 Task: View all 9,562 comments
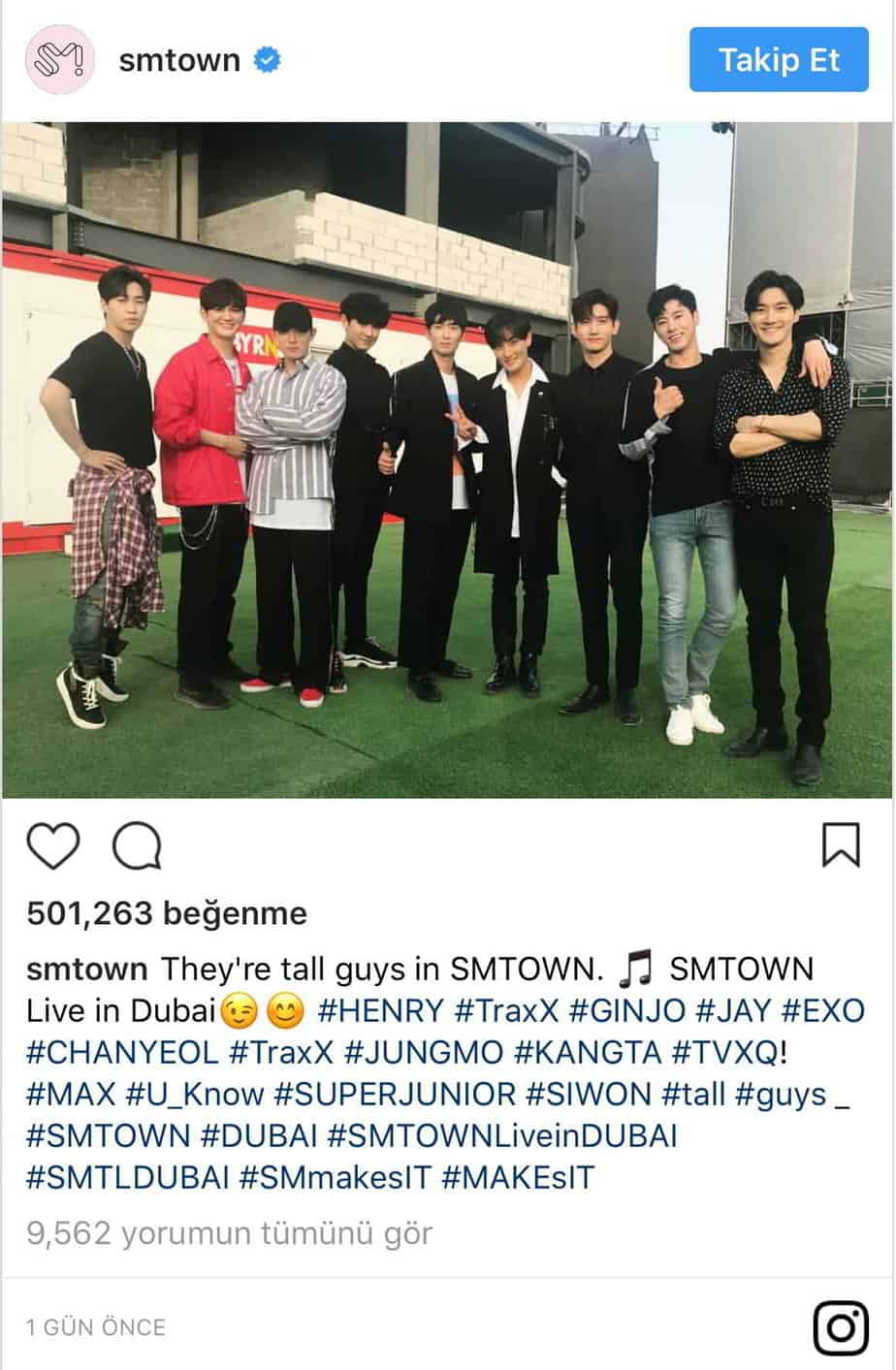tap(229, 1233)
